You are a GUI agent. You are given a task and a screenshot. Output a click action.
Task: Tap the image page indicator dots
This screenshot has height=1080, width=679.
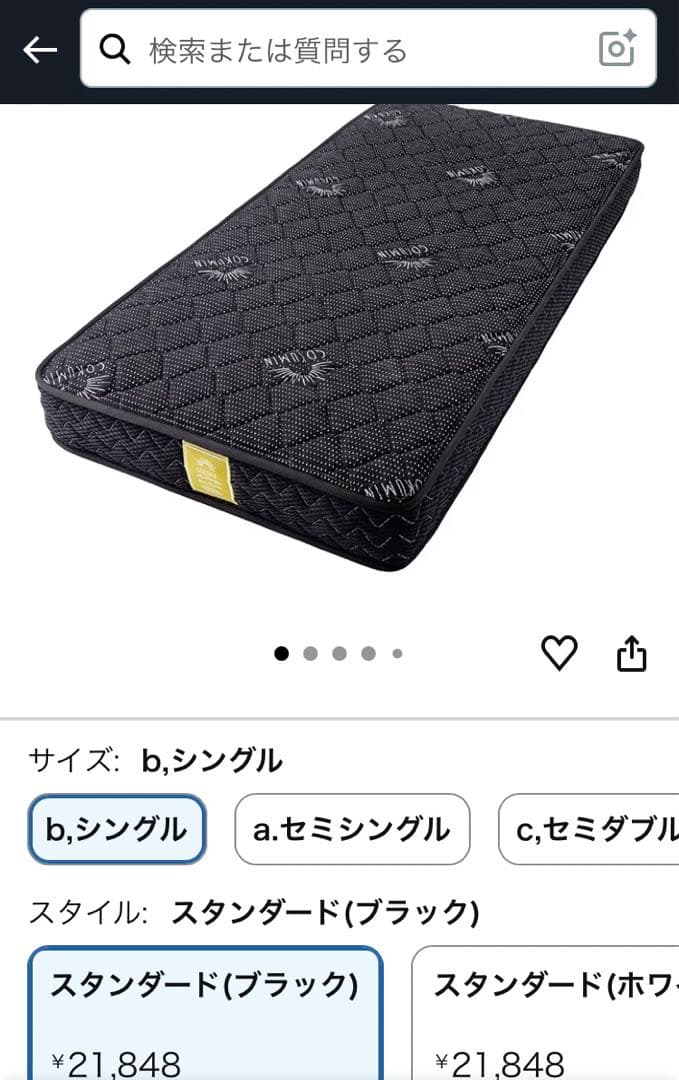click(x=339, y=654)
